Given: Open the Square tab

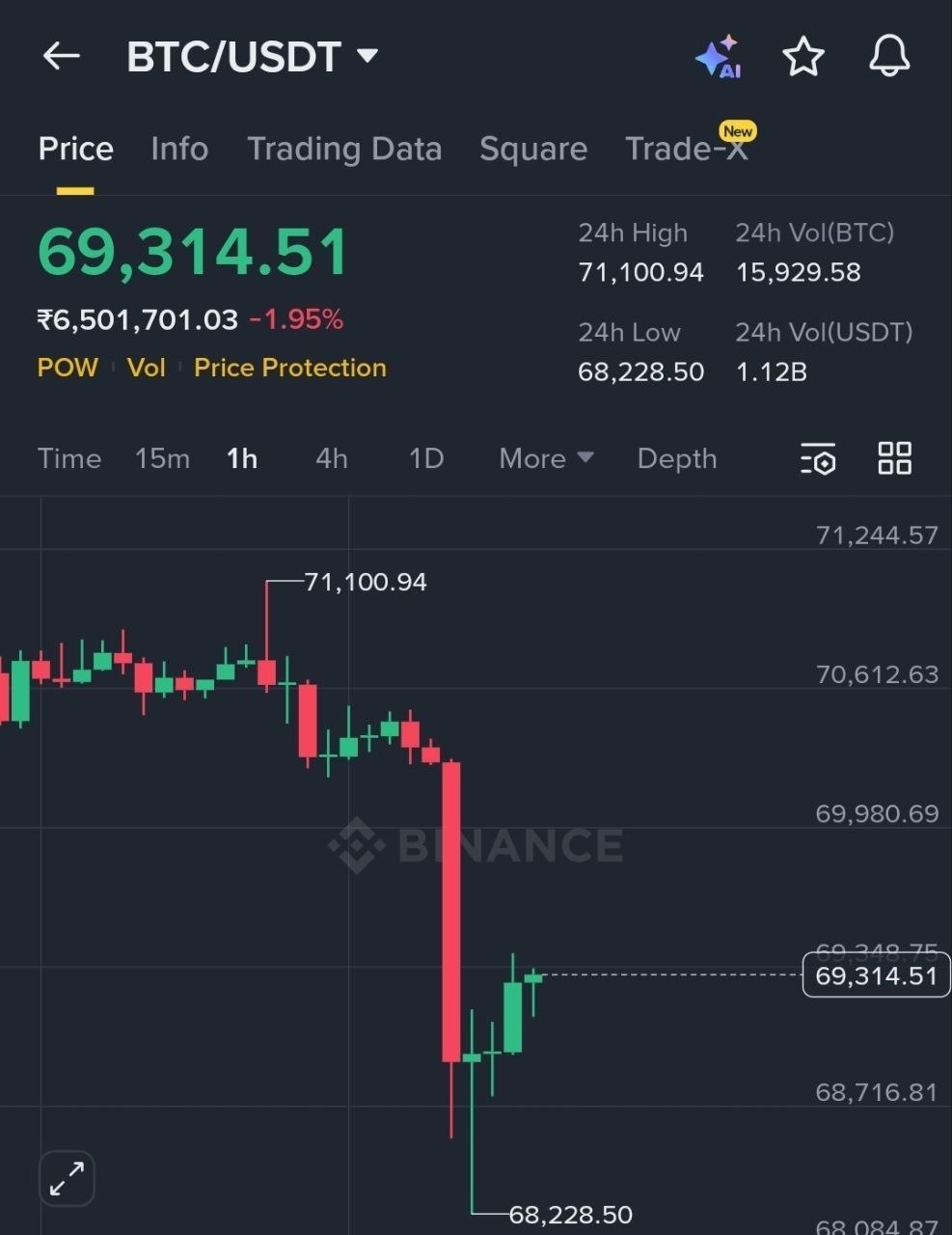Looking at the screenshot, I should (x=533, y=149).
